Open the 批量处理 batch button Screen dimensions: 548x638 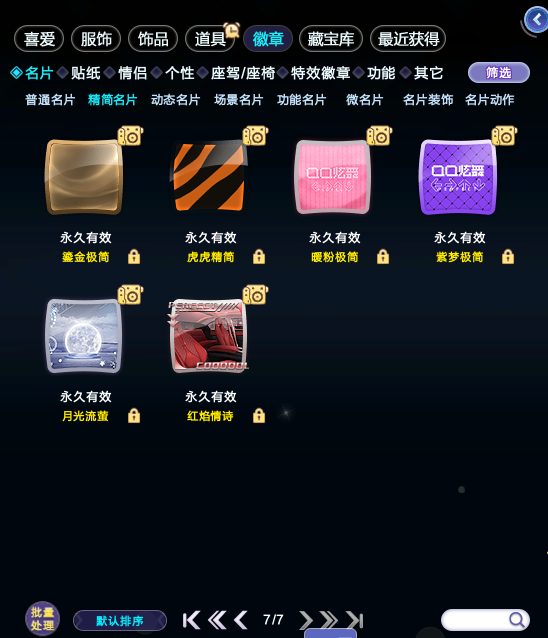click(42, 619)
